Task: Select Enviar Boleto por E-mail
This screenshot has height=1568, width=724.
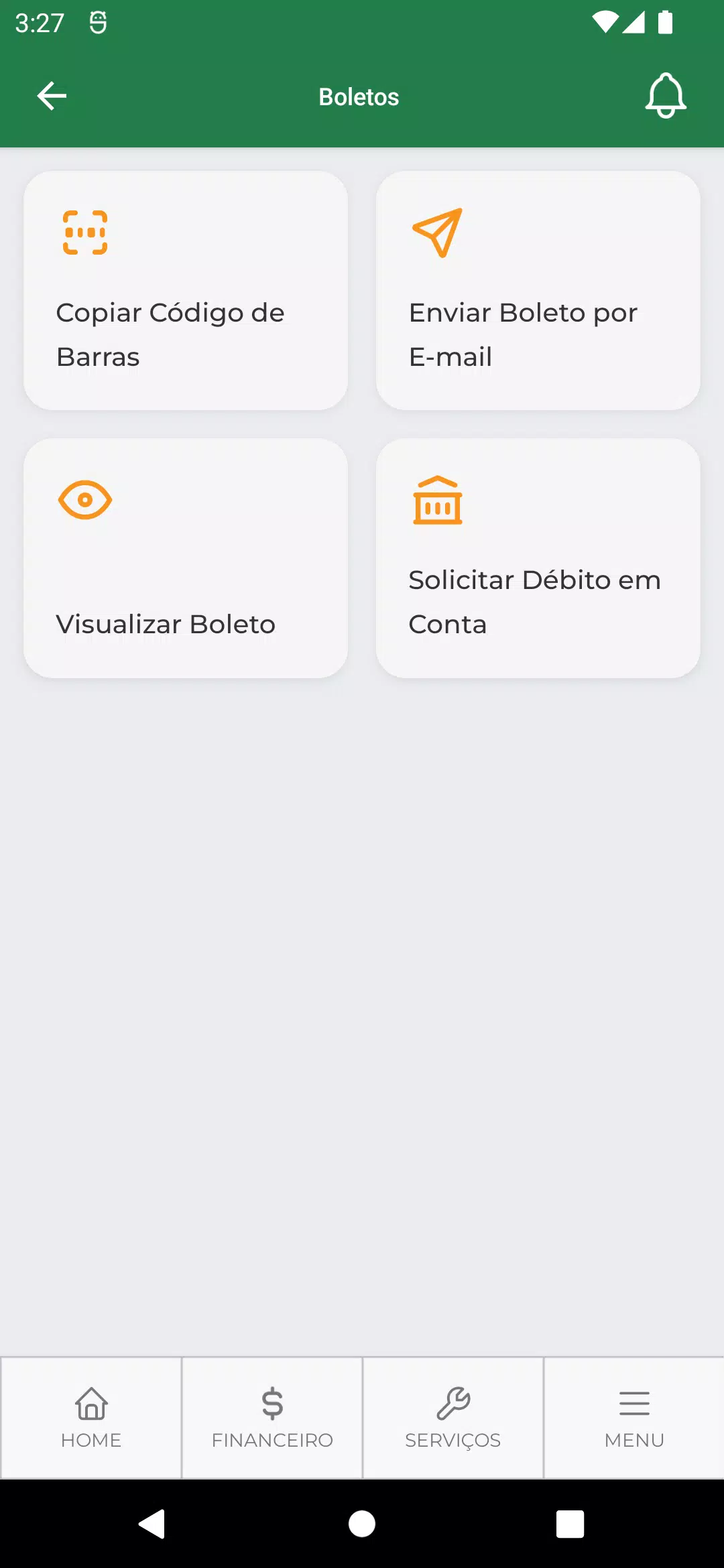Action: 538,290
